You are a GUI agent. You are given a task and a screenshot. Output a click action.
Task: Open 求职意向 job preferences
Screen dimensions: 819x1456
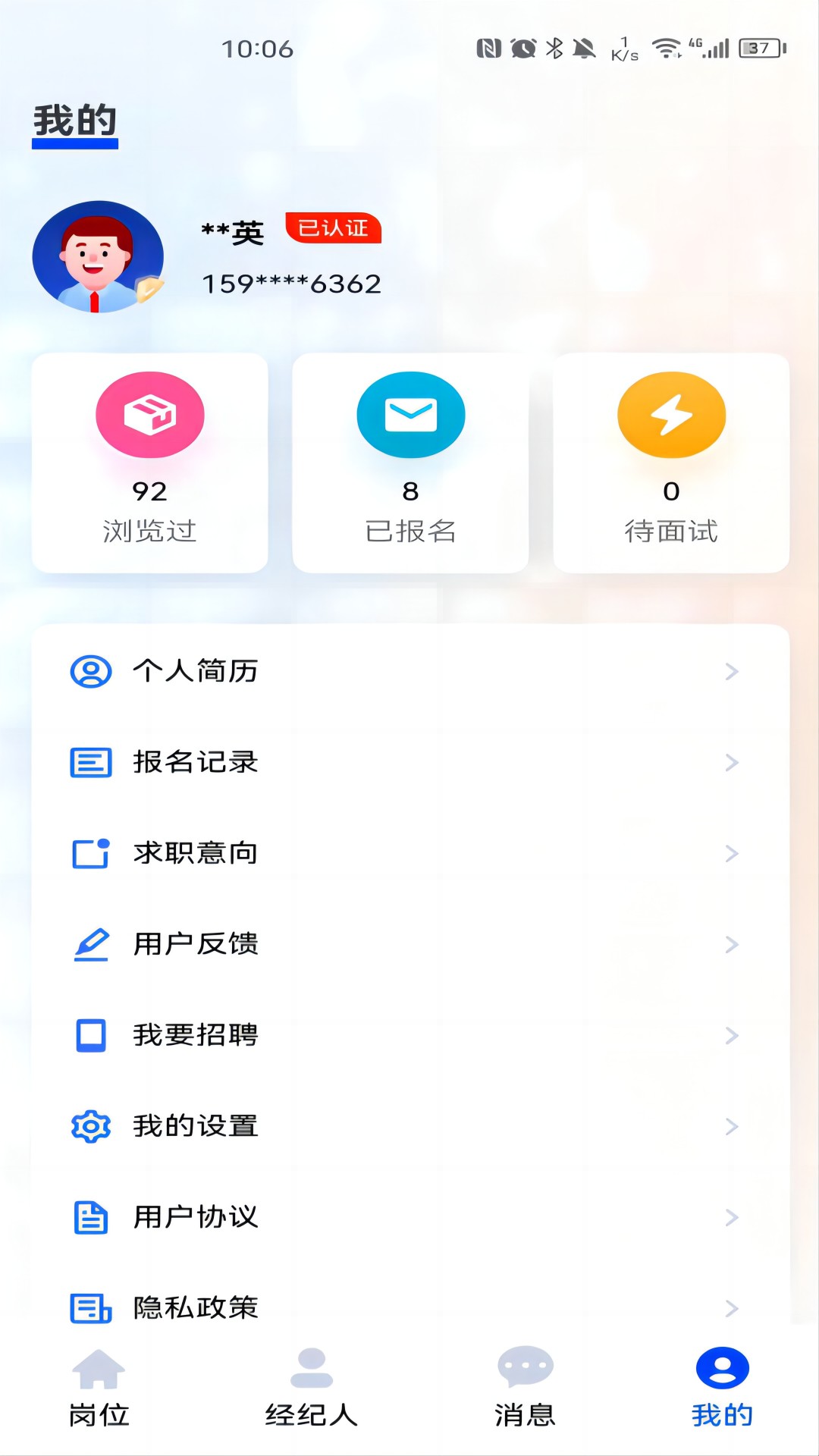point(409,853)
